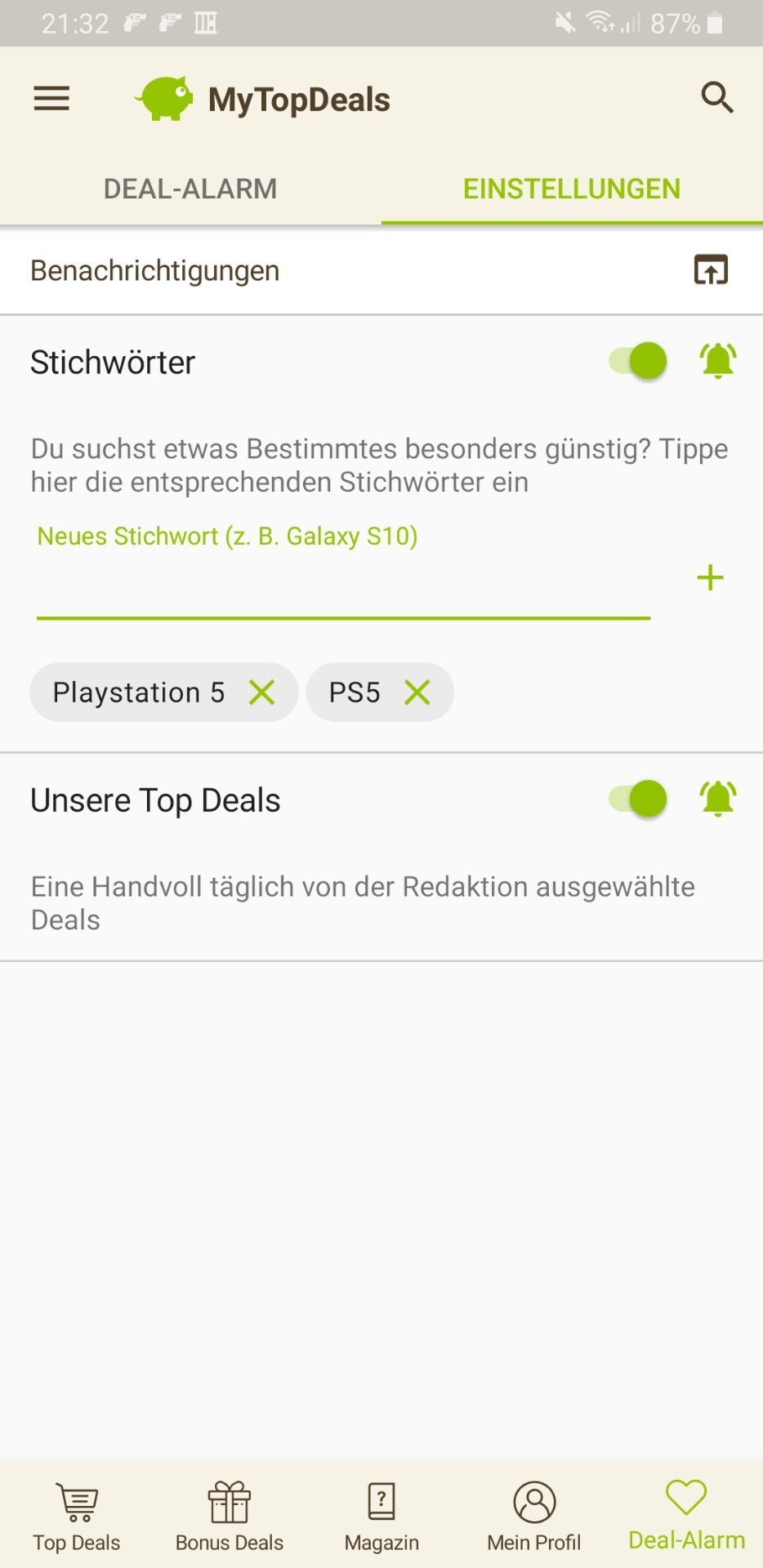The image size is (763, 1568).
Task: Switch to the DEAL-ALARM tab
Action: (x=190, y=189)
